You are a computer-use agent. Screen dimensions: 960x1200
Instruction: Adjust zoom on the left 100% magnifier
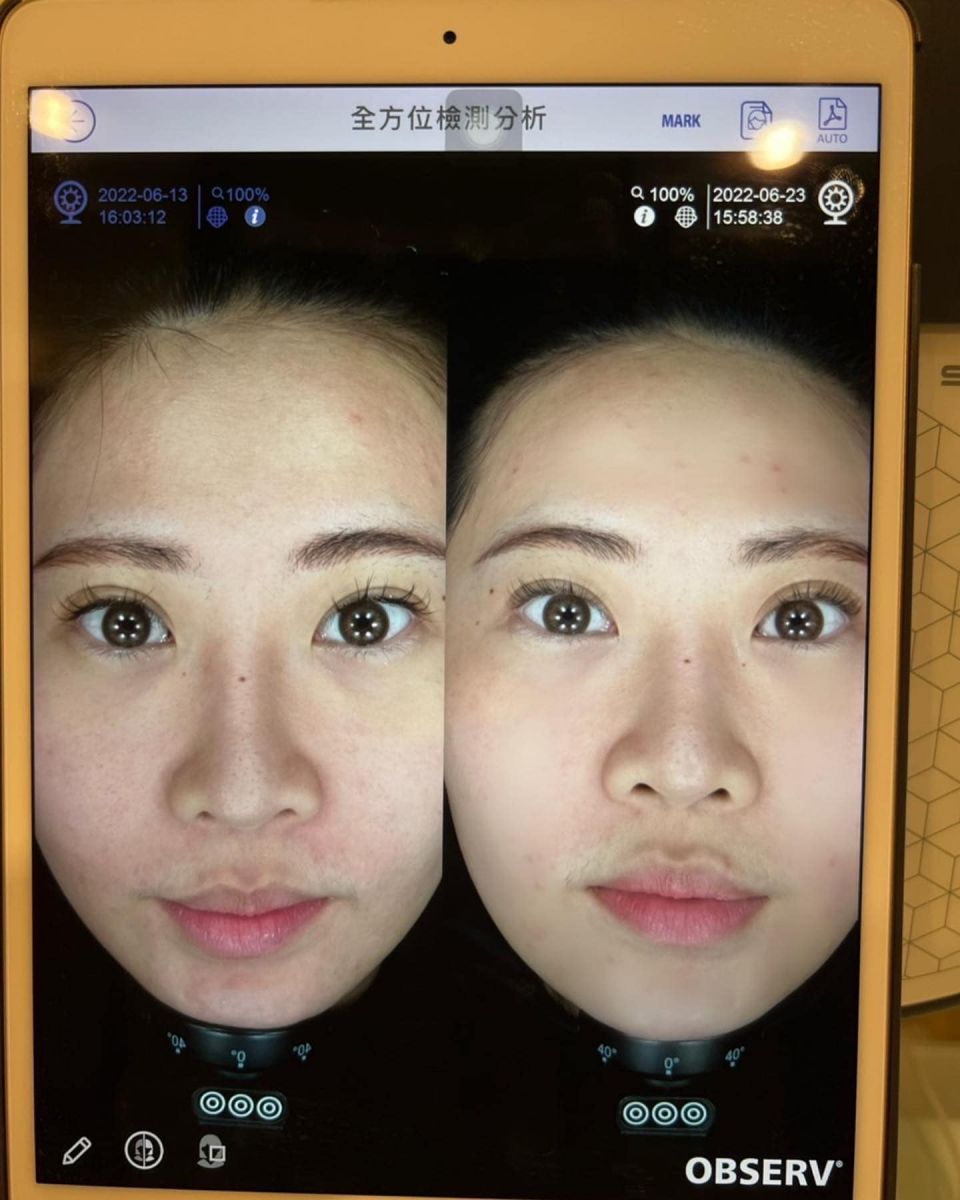click(x=240, y=194)
